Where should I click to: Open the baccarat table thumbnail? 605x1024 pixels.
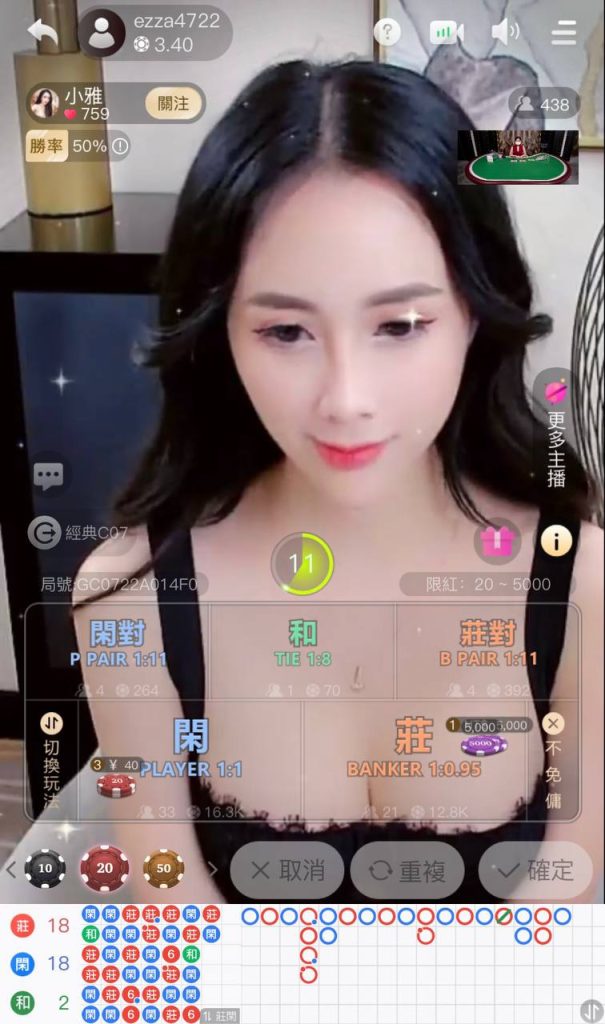tap(517, 157)
